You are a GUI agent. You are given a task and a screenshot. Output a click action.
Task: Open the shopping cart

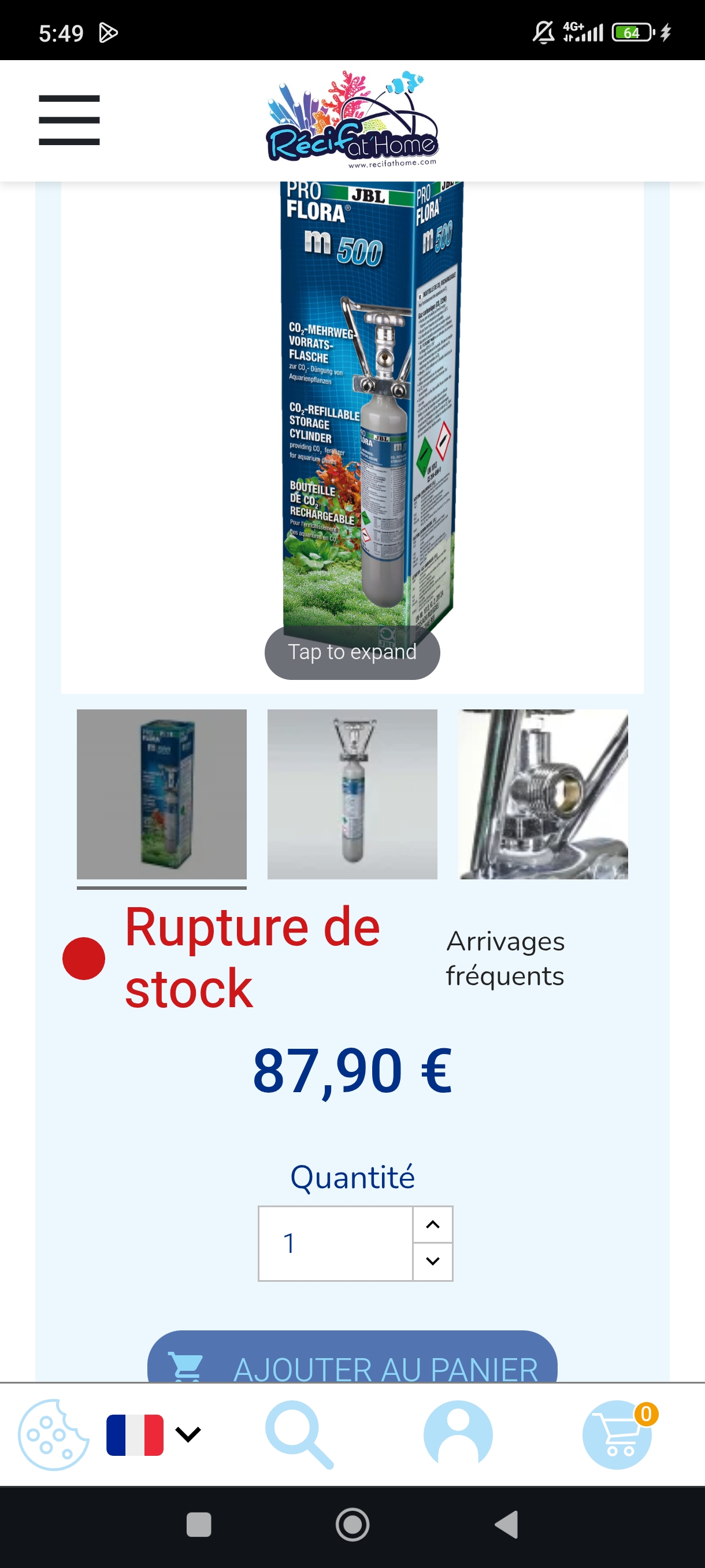tap(618, 1434)
